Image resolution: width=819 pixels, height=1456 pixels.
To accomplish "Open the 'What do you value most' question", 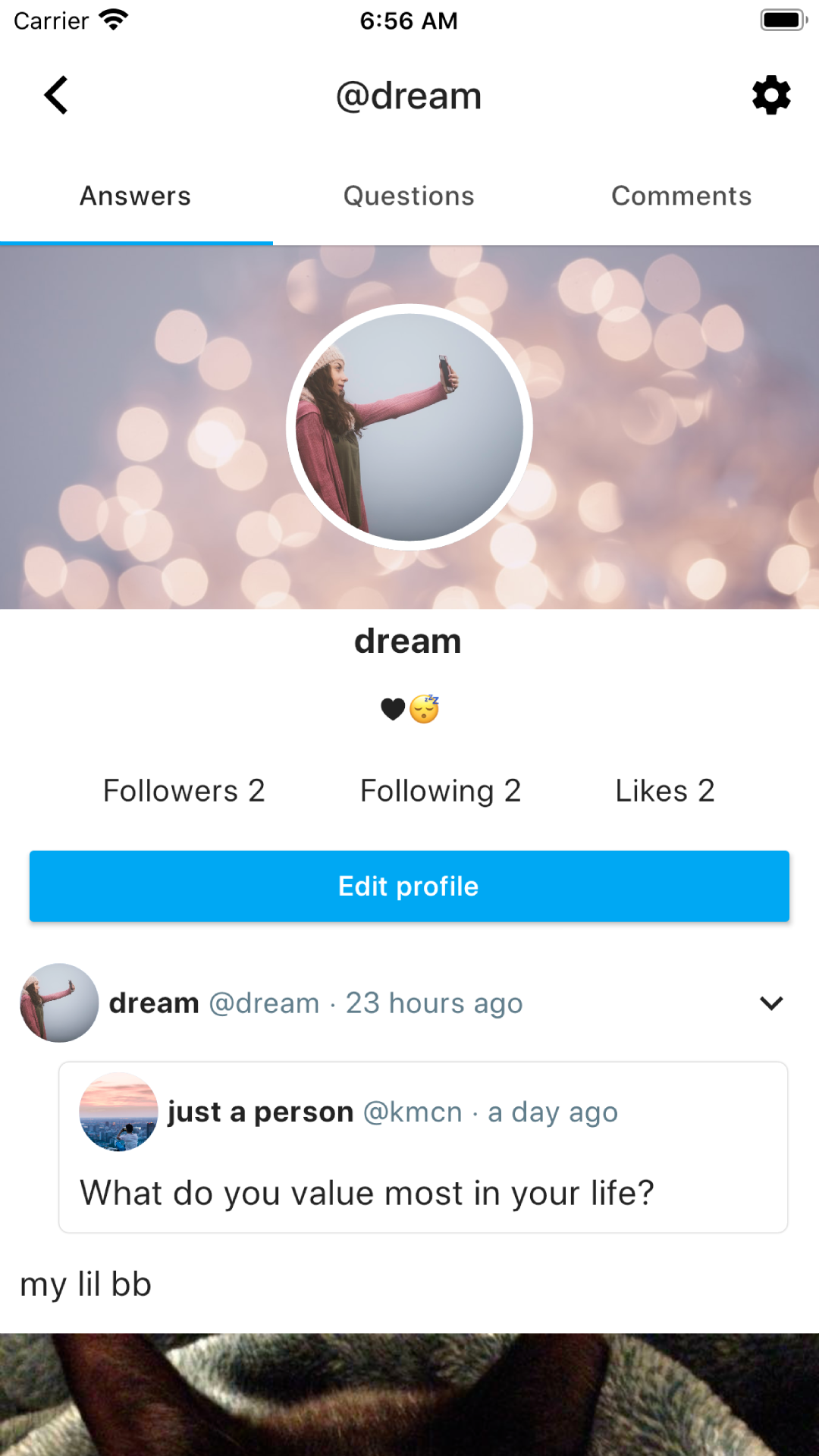I will 367,1194.
